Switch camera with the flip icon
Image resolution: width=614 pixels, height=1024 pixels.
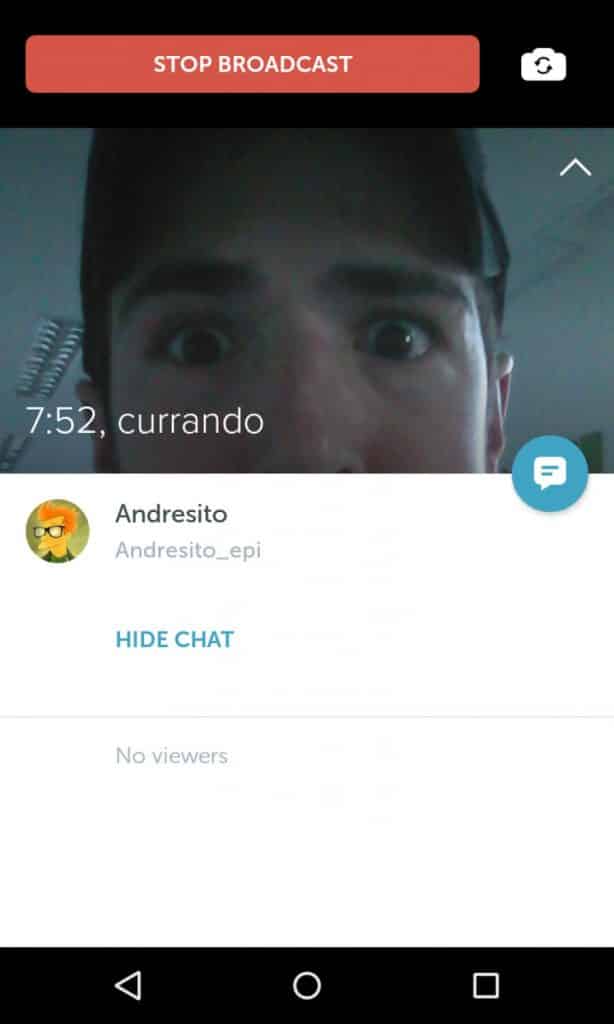click(543, 65)
